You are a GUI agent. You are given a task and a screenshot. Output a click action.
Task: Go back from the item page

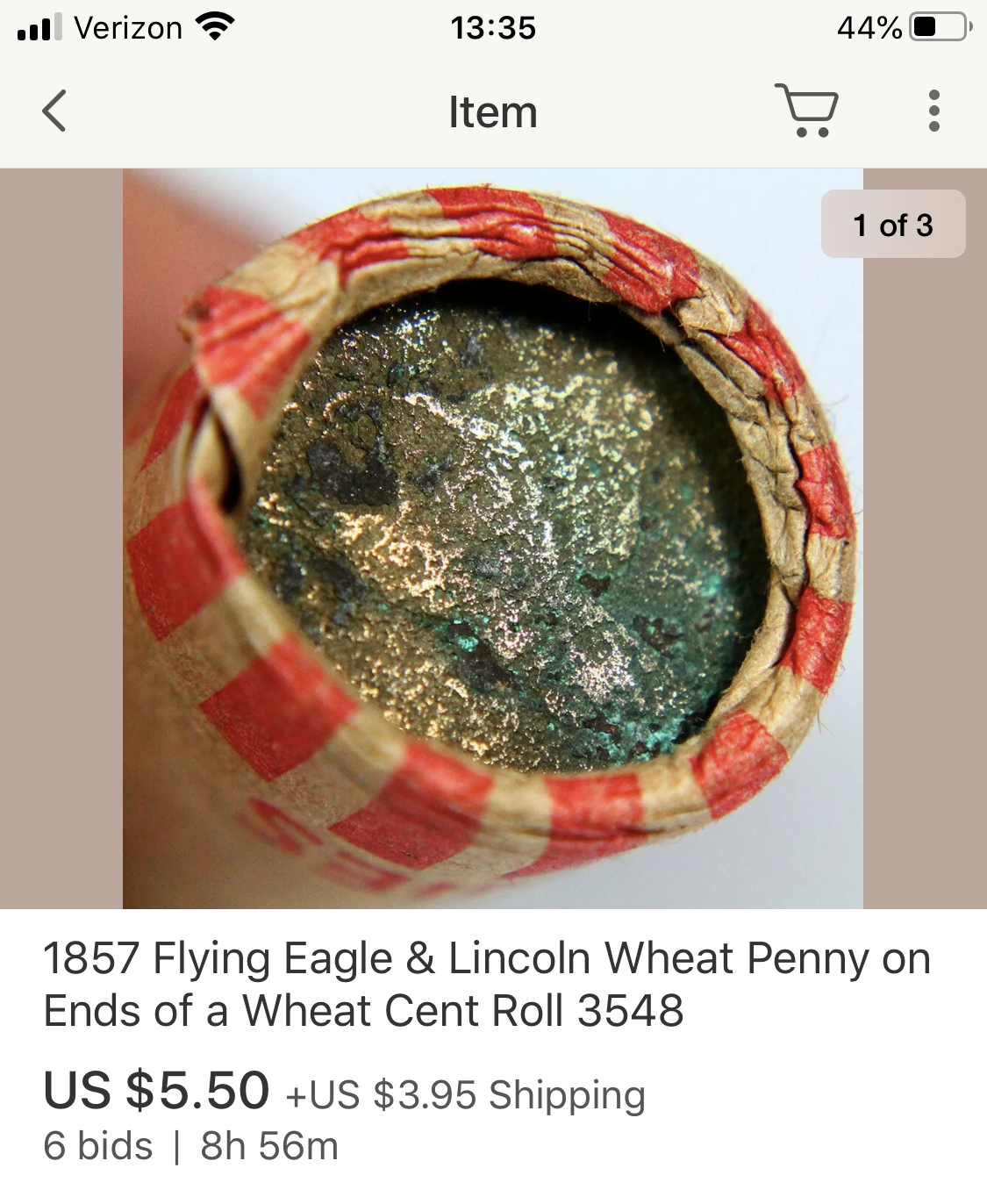(x=54, y=111)
